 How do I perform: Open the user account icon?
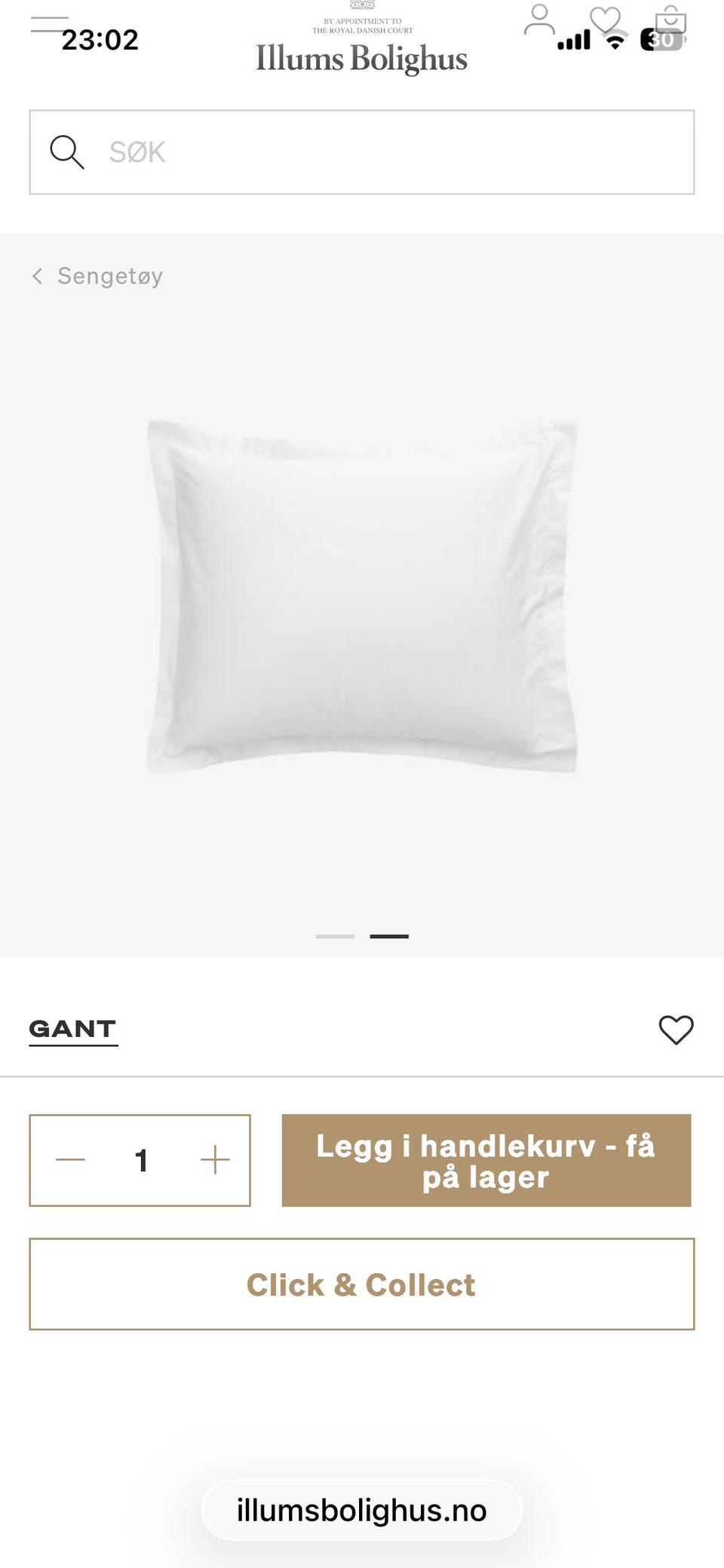coord(538,20)
